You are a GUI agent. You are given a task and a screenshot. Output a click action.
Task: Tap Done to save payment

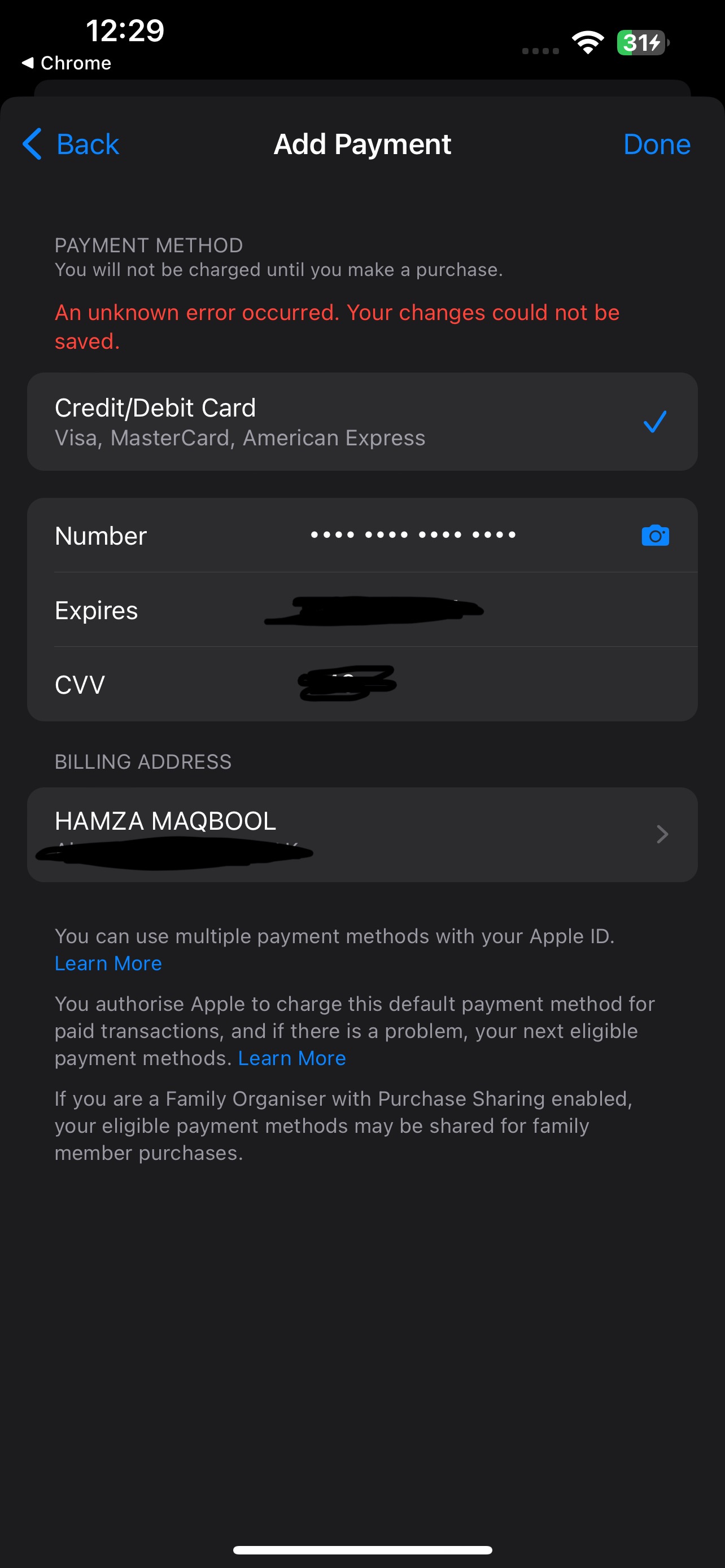657,144
